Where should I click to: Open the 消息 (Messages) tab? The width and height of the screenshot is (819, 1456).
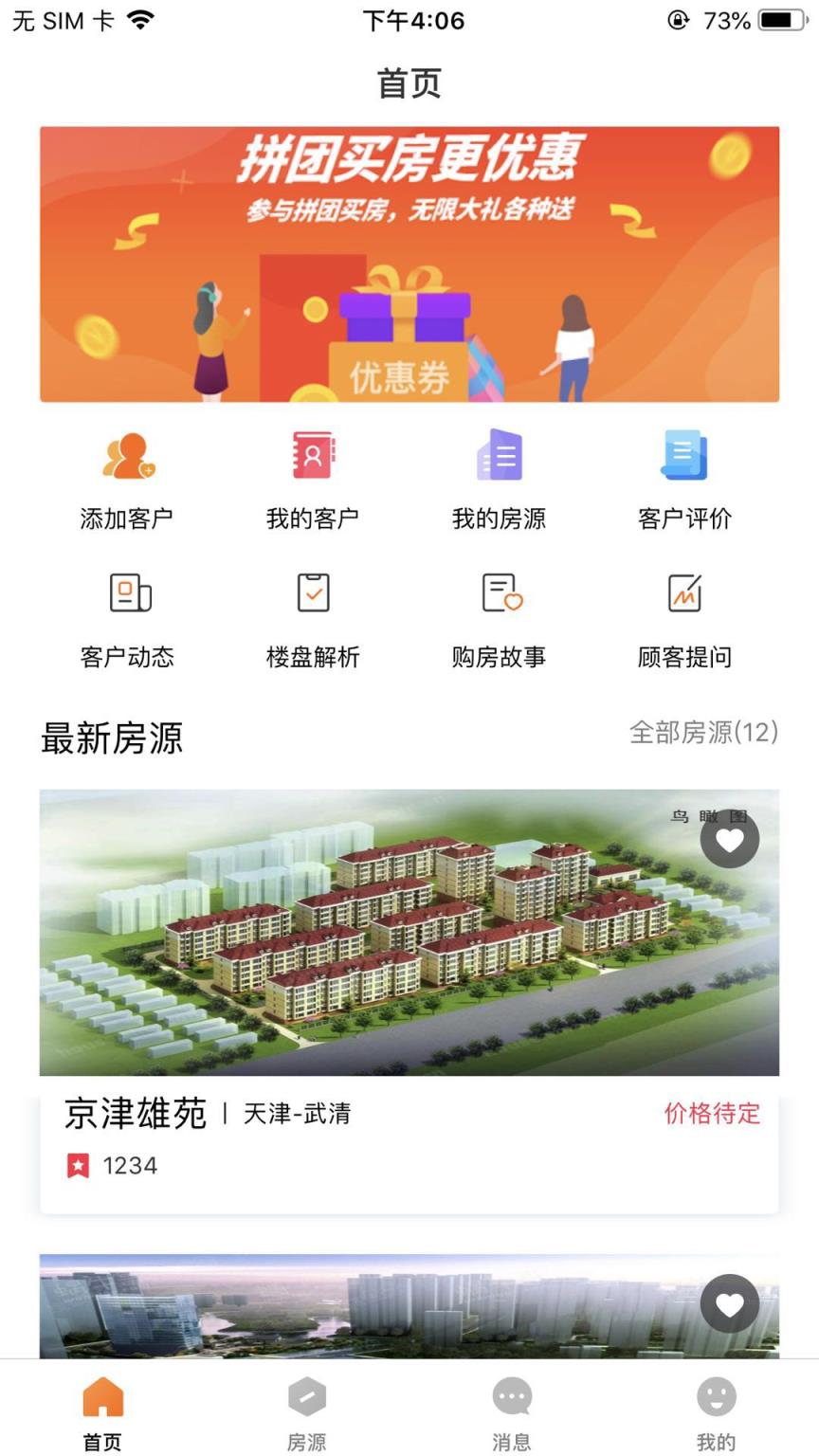click(511, 1411)
